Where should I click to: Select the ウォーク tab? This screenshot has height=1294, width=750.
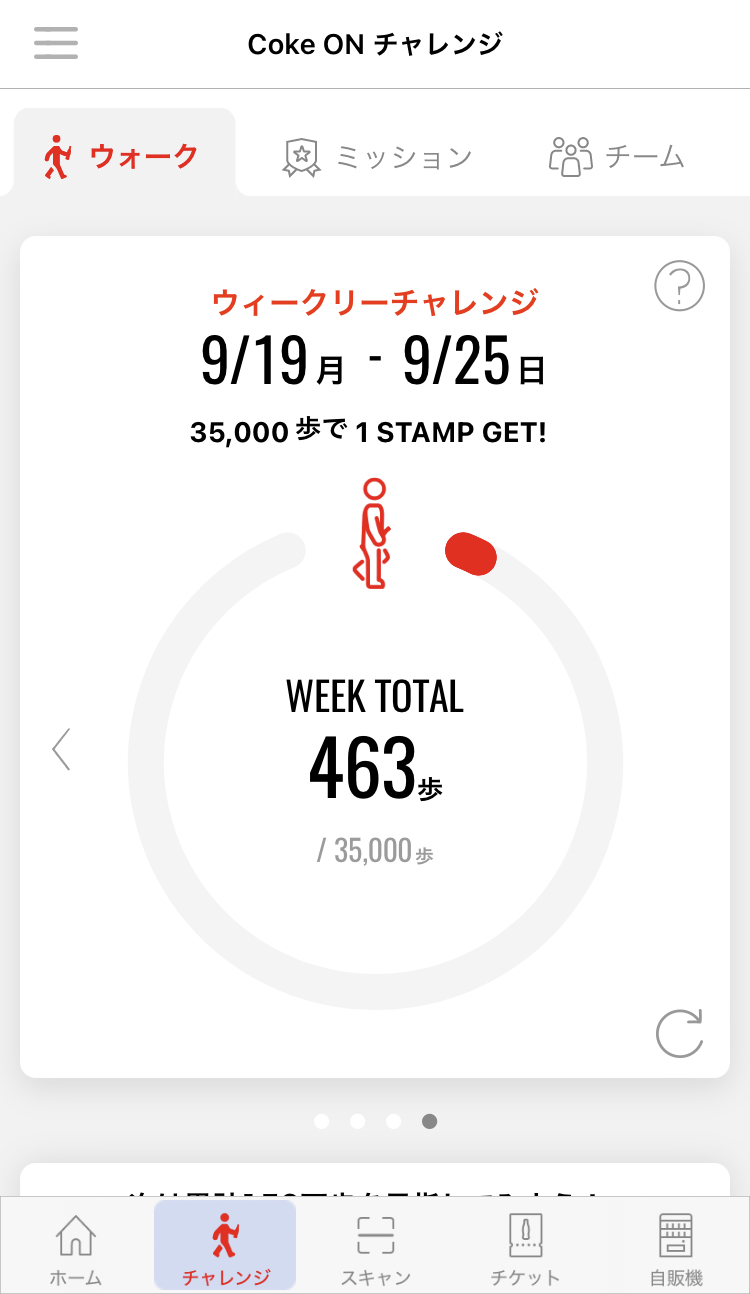(122, 157)
